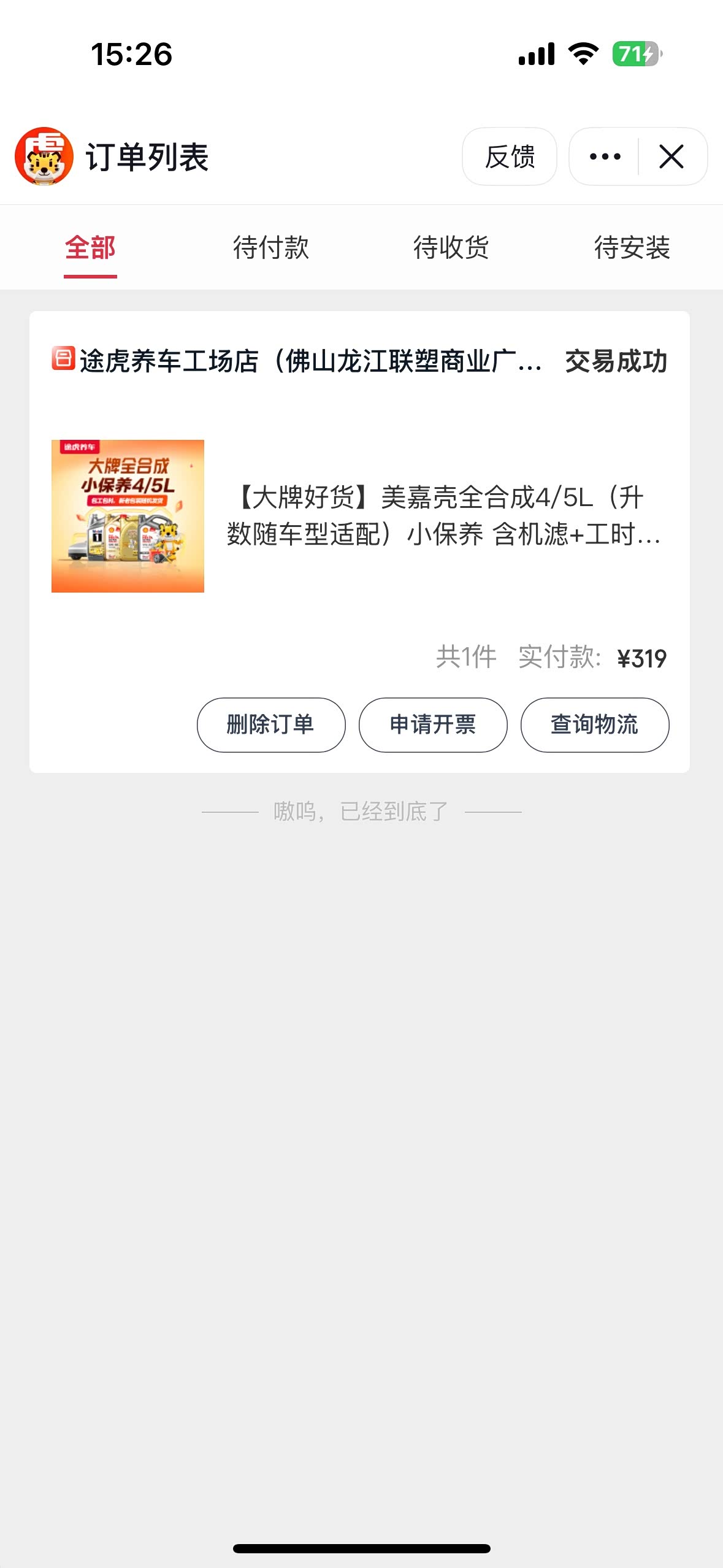Switch to the 待收货 tab
Viewport: 723px width, 1568px height.
(451, 248)
